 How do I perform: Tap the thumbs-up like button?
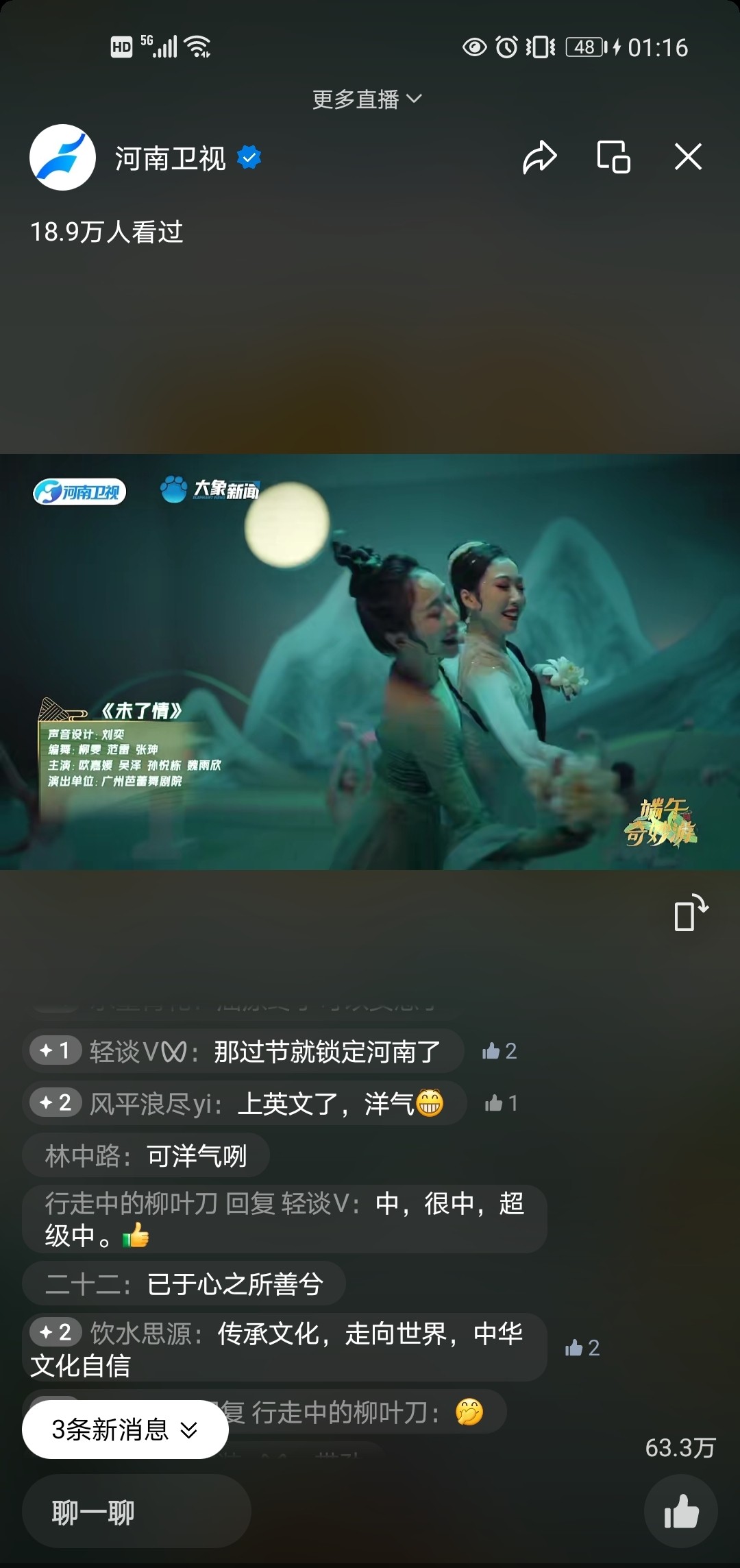pos(681,1511)
